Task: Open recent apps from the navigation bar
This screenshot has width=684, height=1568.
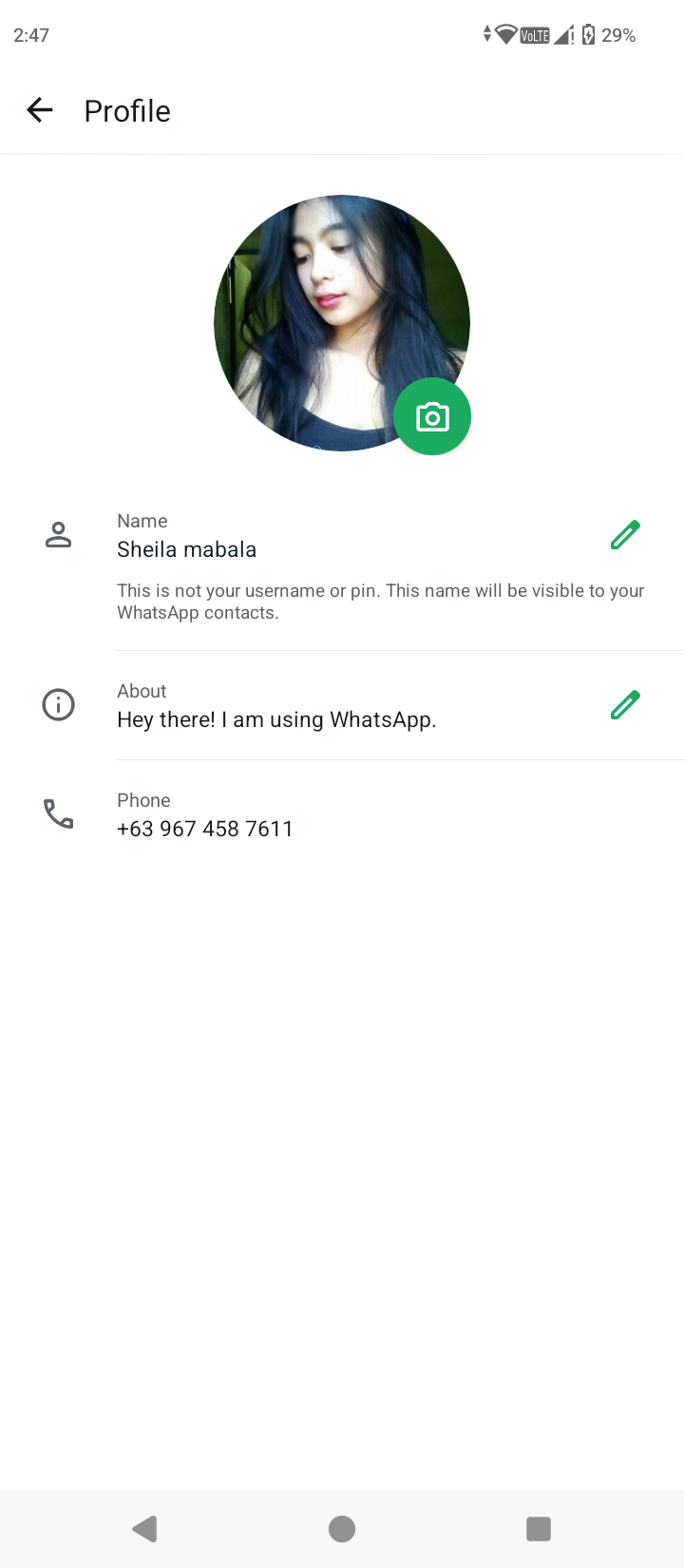Action: (x=539, y=1528)
